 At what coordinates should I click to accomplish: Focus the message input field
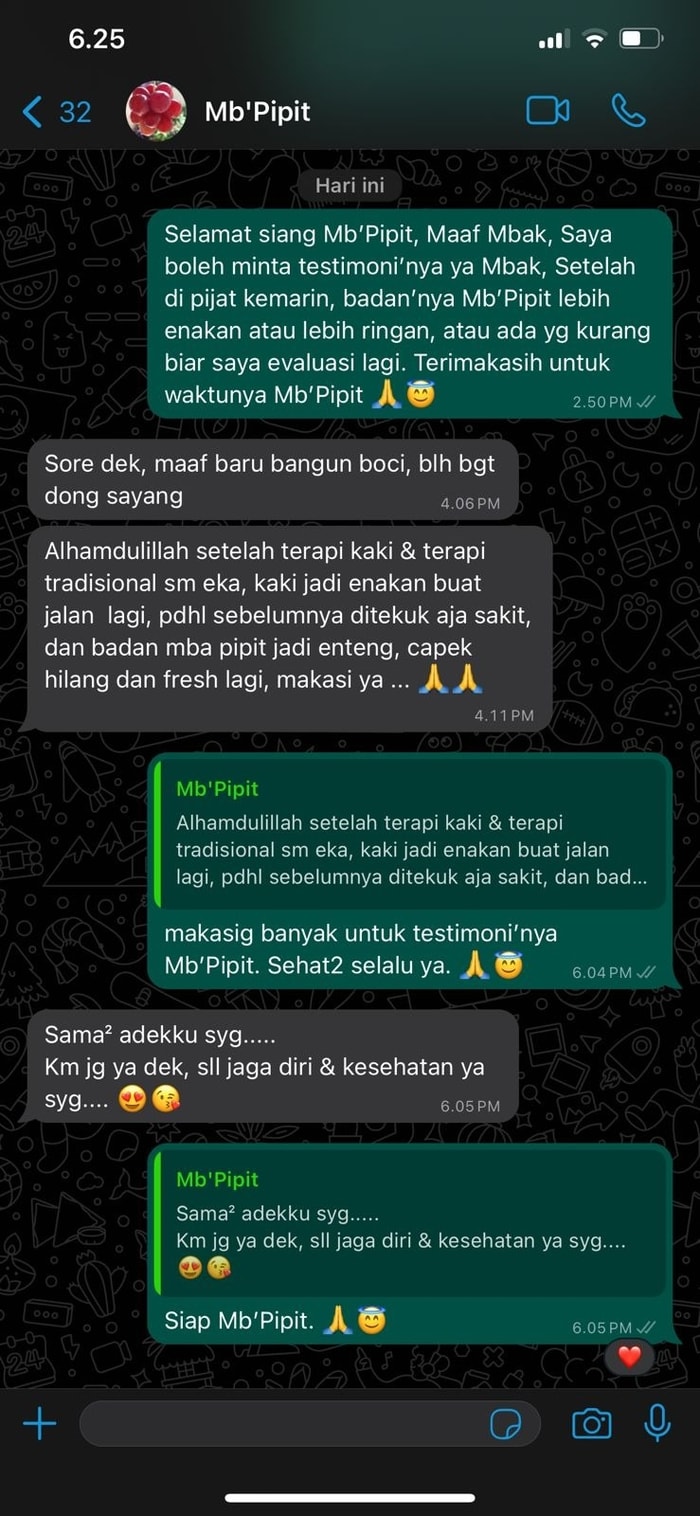280,1423
